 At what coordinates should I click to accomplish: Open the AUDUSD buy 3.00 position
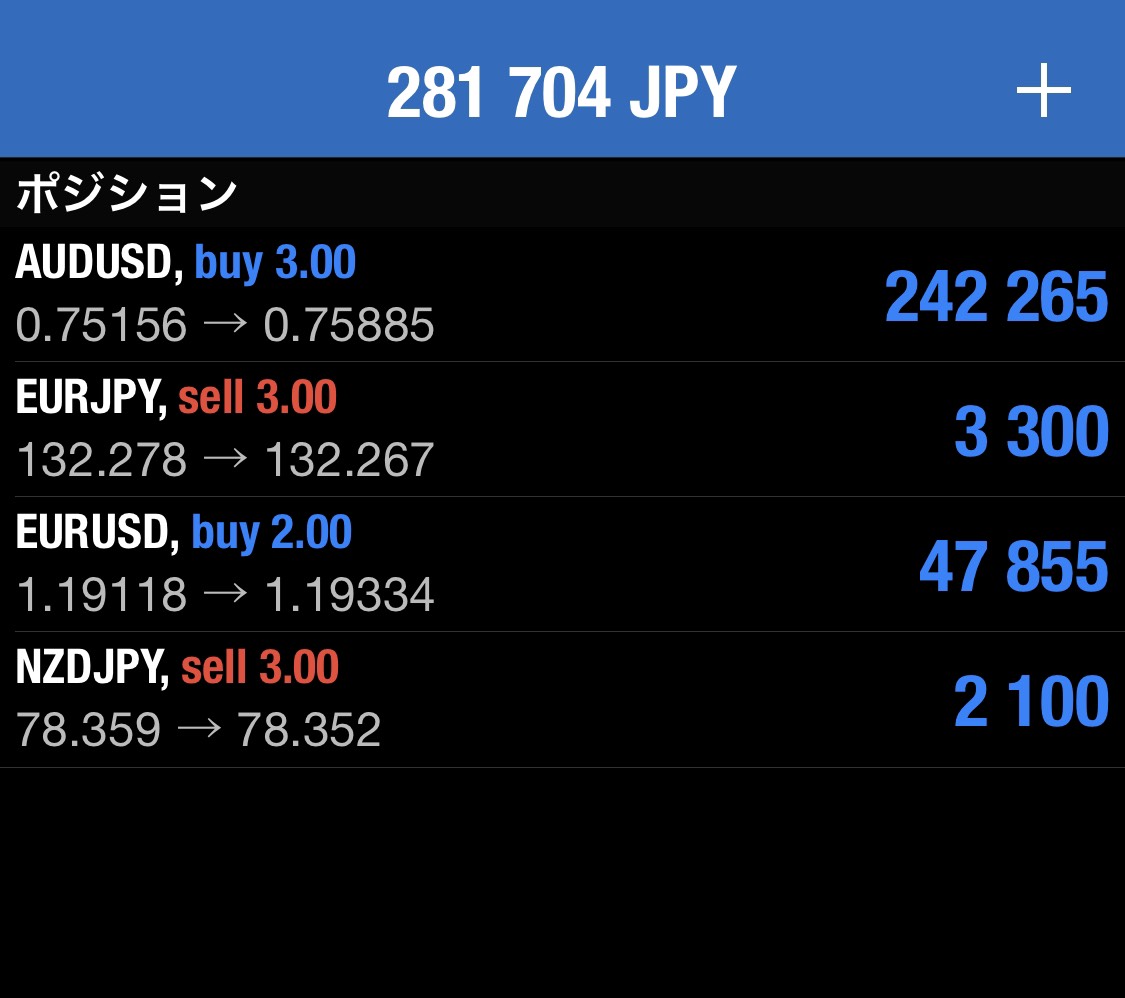coord(560,294)
